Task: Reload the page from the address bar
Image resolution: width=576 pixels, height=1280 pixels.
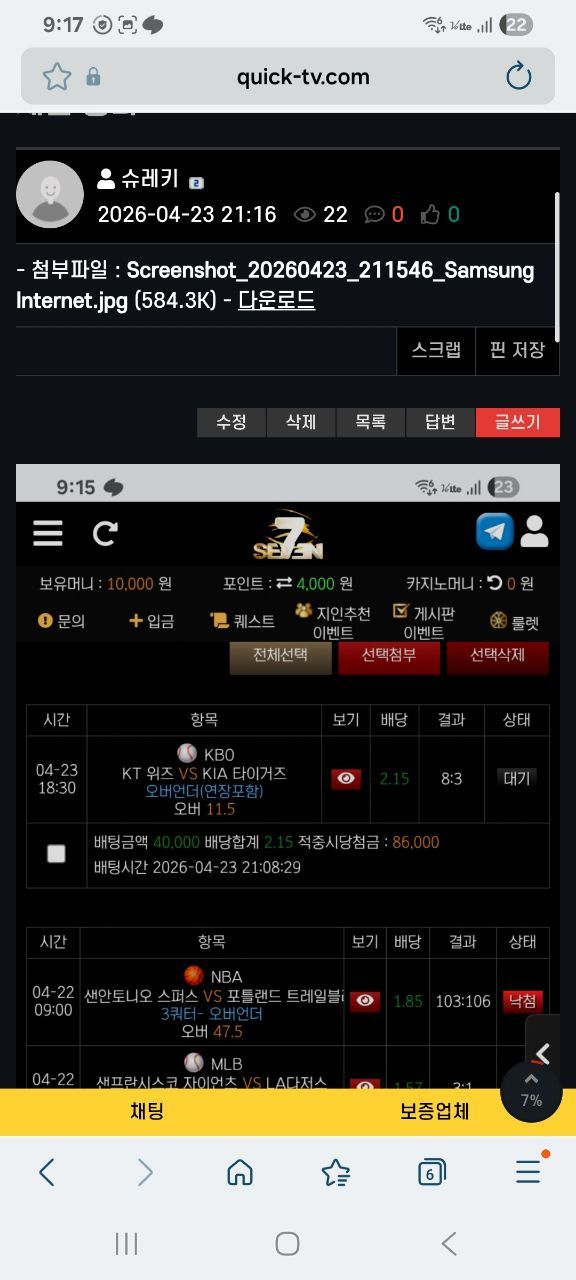Action: [x=518, y=76]
